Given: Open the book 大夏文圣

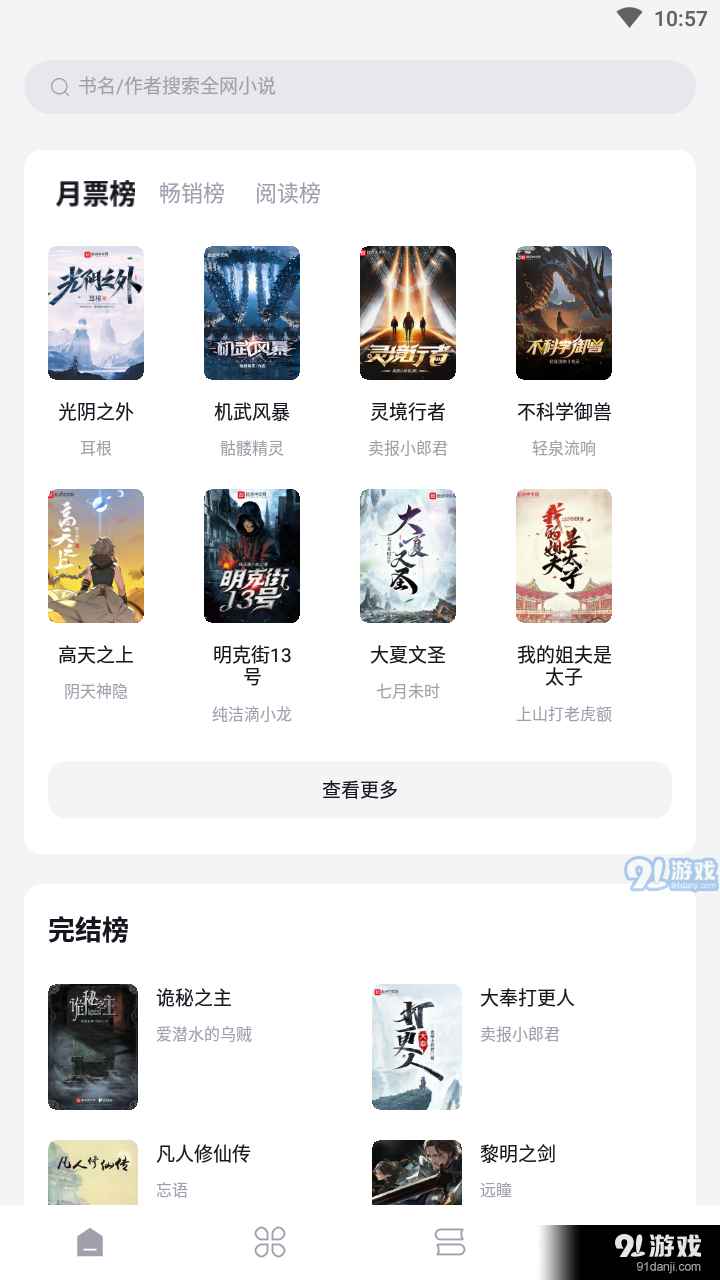Looking at the screenshot, I should (x=408, y=556).
